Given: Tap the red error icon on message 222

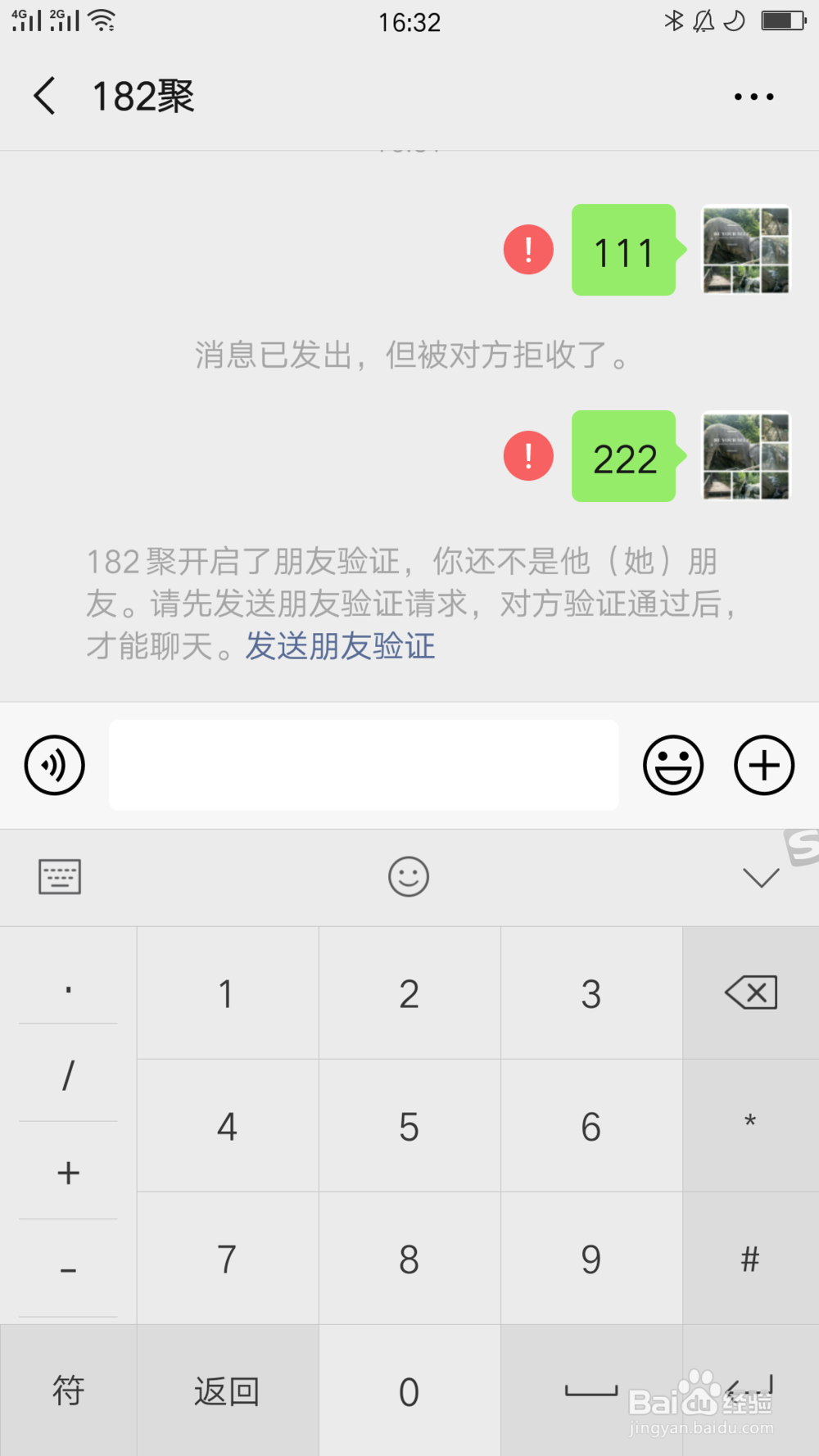Looking at the screenshot, I should pos(527,457).
